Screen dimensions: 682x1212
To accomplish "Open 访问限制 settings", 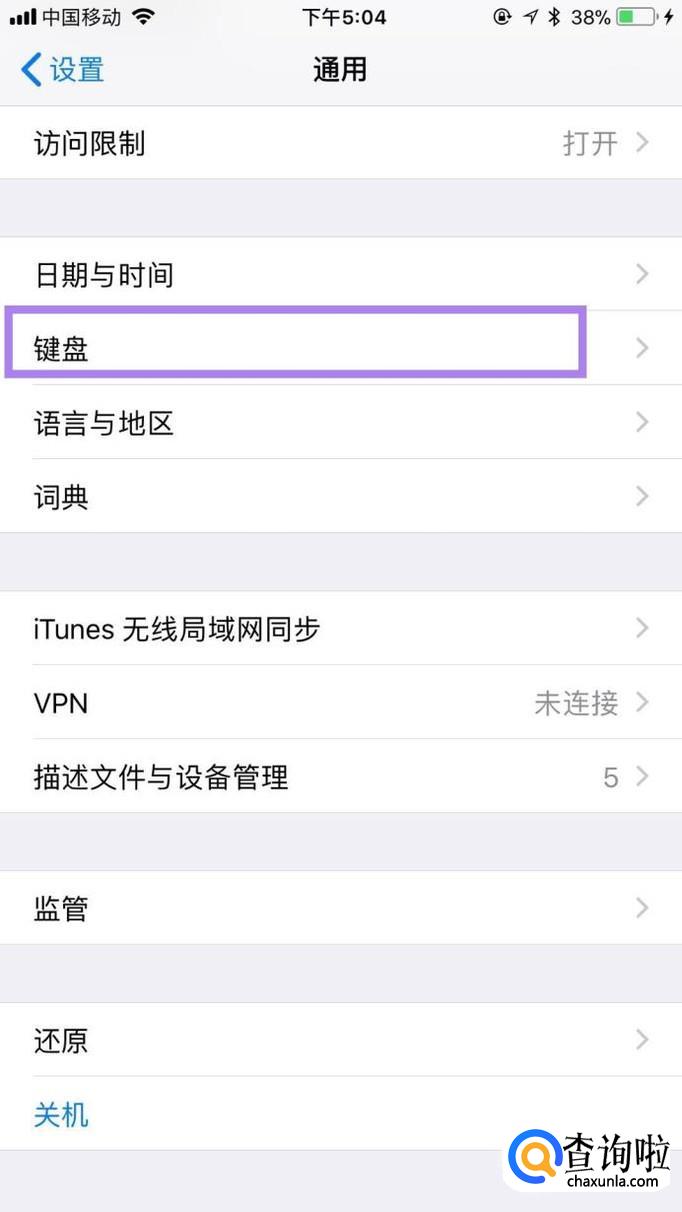I will (x=340, y=143).
